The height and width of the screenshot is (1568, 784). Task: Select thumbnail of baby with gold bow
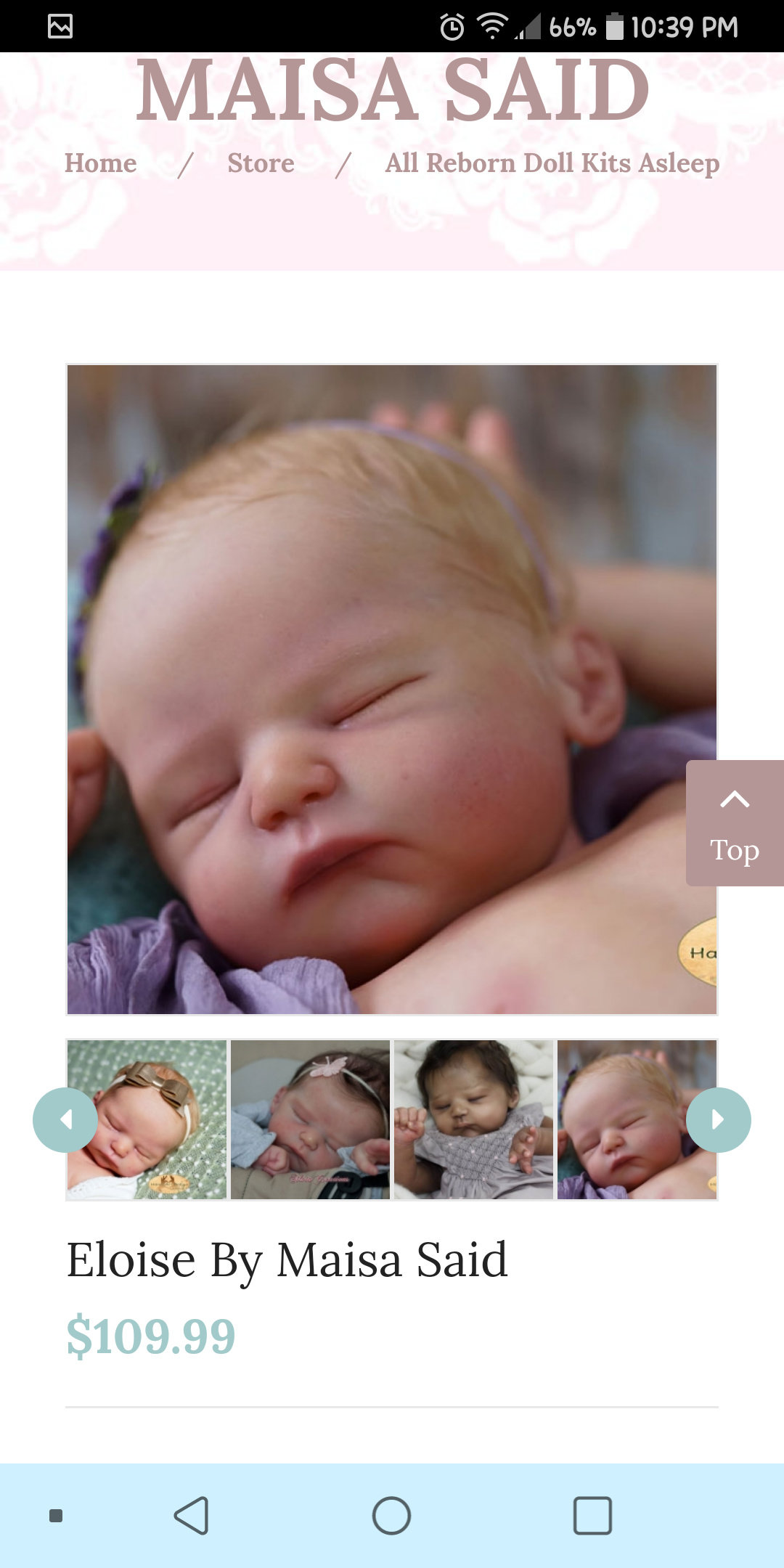147,1119
